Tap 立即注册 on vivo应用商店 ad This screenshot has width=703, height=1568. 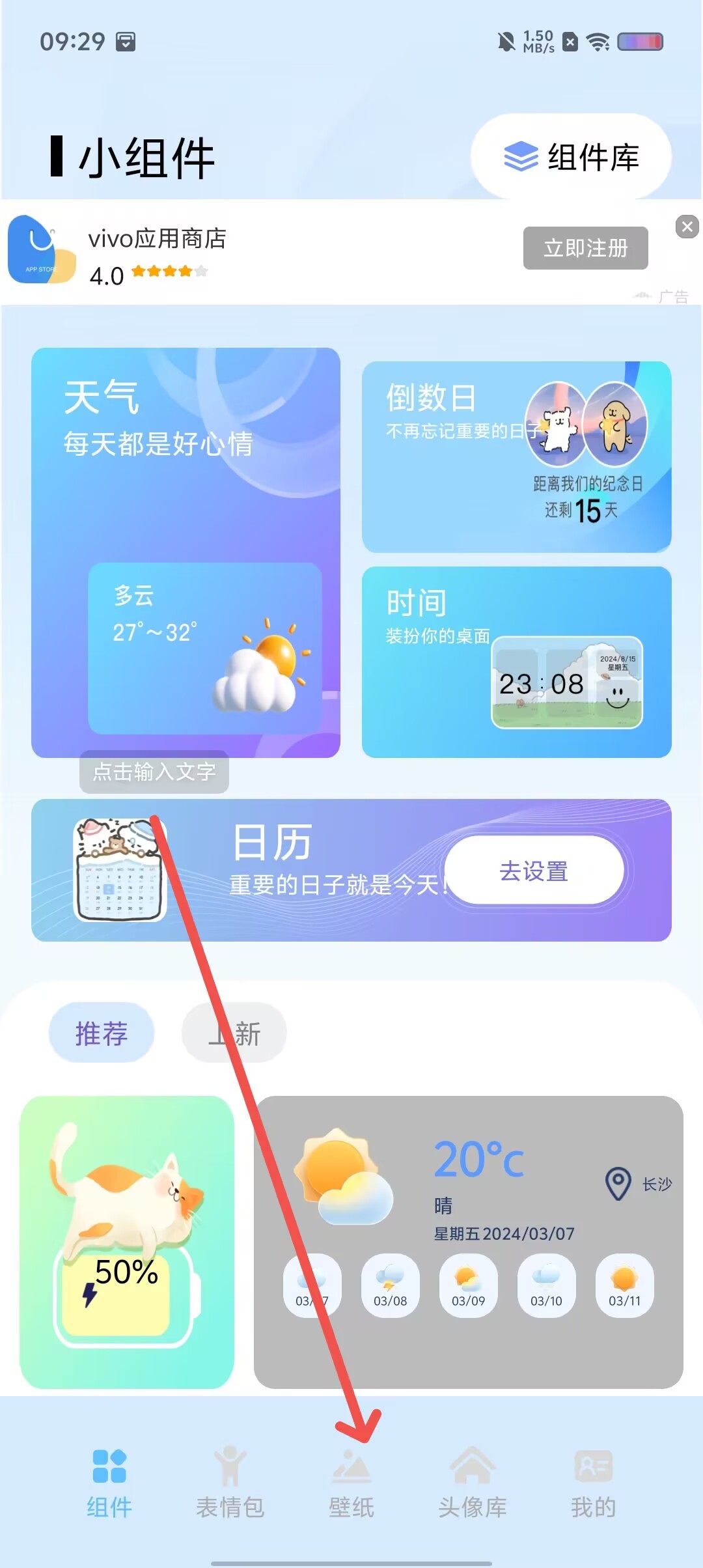(x=585, y=248)
